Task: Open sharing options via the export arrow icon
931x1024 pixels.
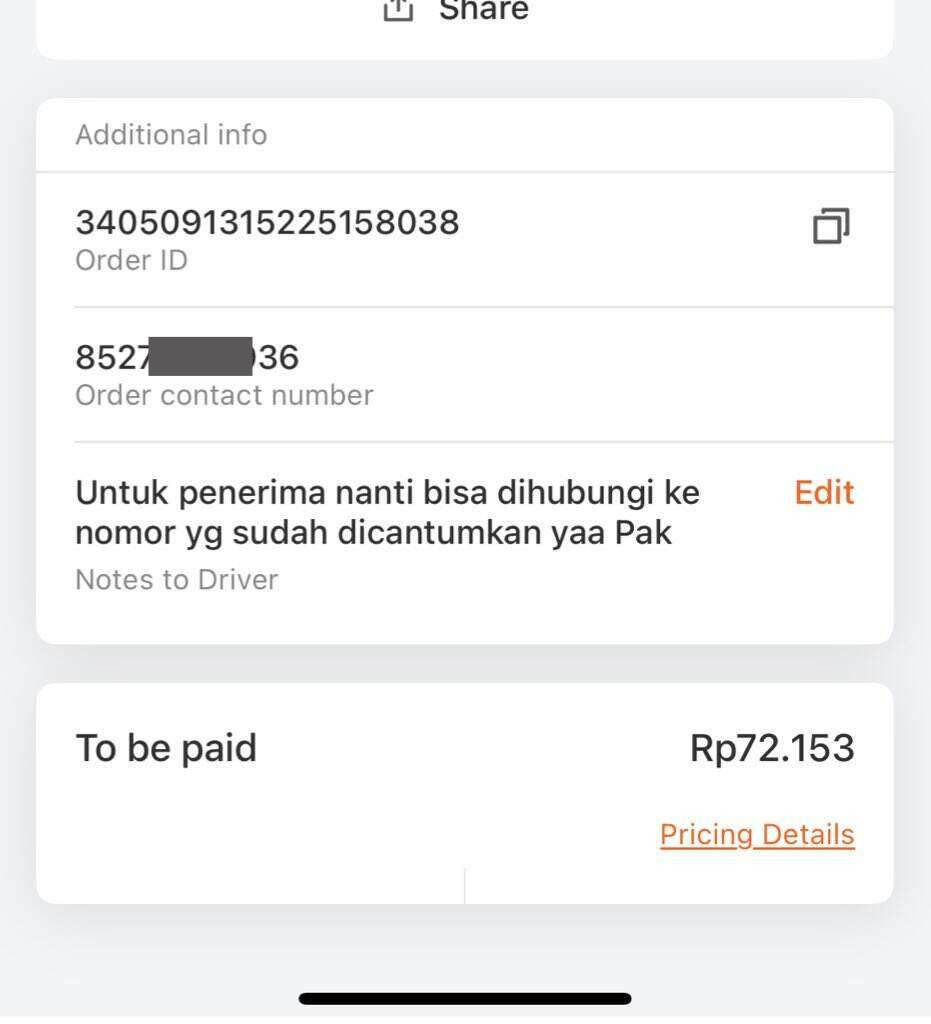Action: (398, 12)
